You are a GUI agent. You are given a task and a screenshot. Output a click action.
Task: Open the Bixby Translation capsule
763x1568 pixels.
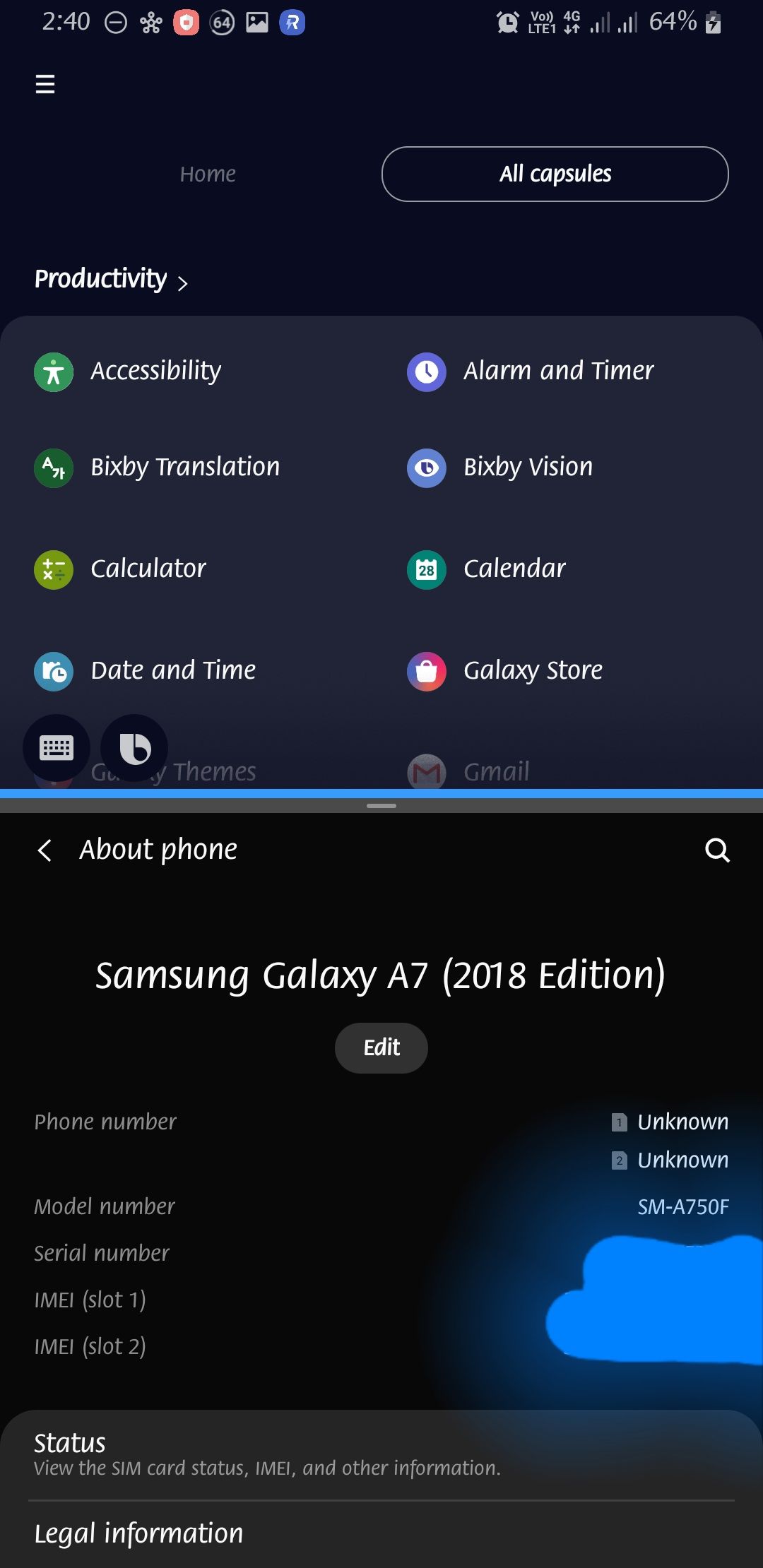(x=185, y=468)
